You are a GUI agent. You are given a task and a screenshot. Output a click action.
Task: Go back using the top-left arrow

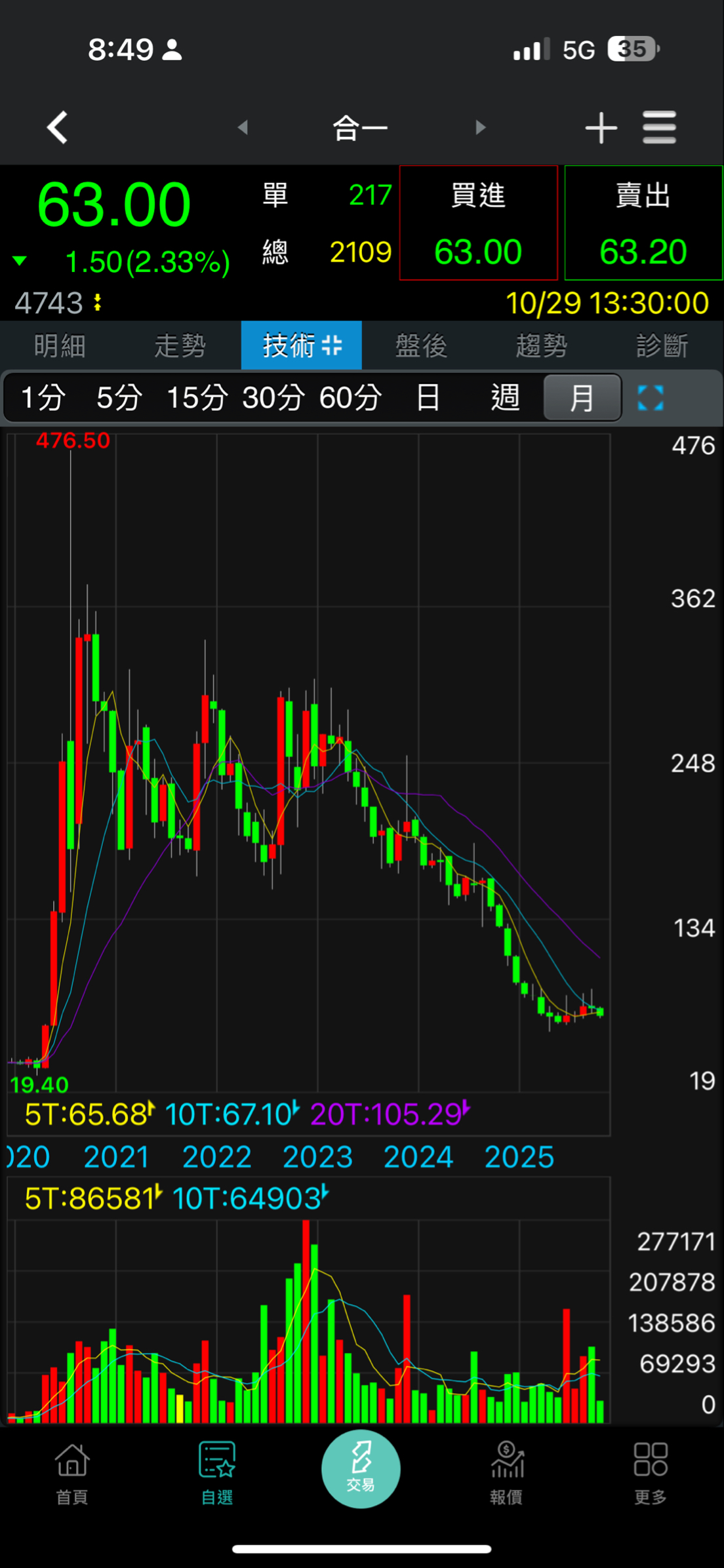click(58, 127)
